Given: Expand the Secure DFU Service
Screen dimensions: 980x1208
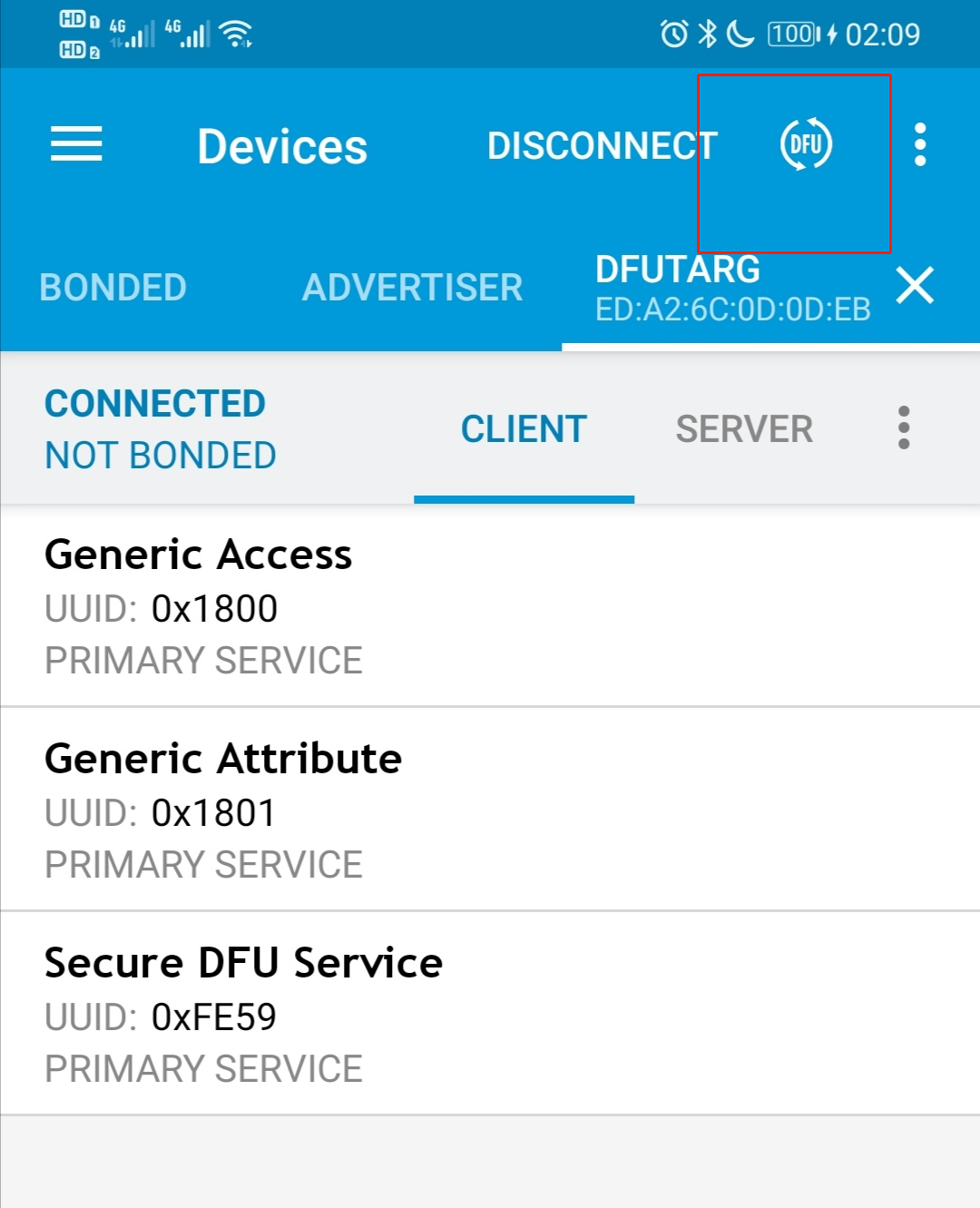Looking at the screenshot, I should [x=490, y=1014].
